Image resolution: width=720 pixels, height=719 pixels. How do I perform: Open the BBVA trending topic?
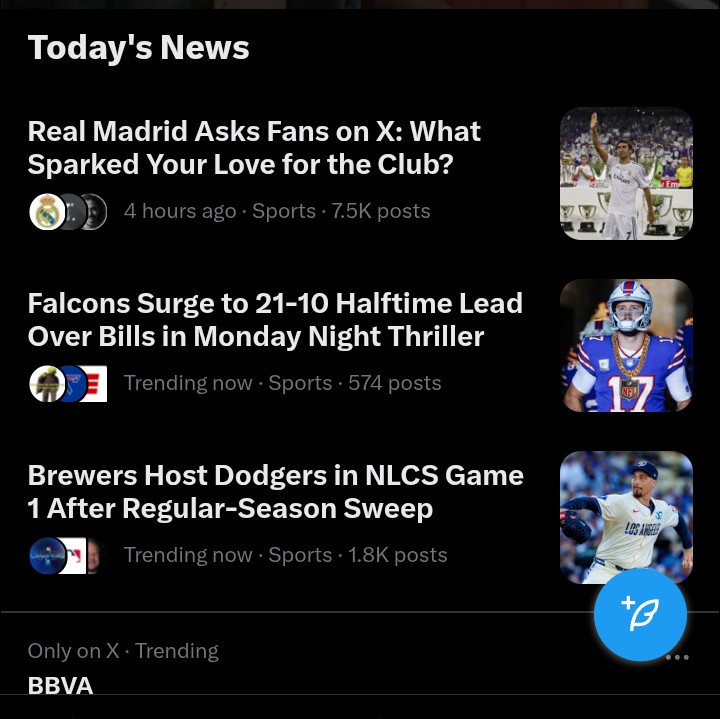61,685
